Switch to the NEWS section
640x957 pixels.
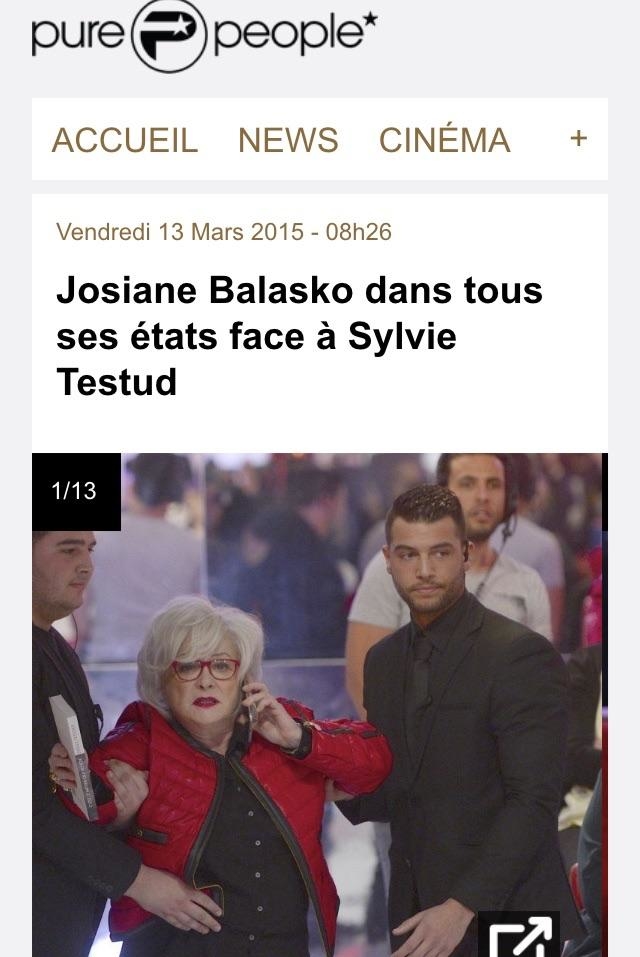288,140
